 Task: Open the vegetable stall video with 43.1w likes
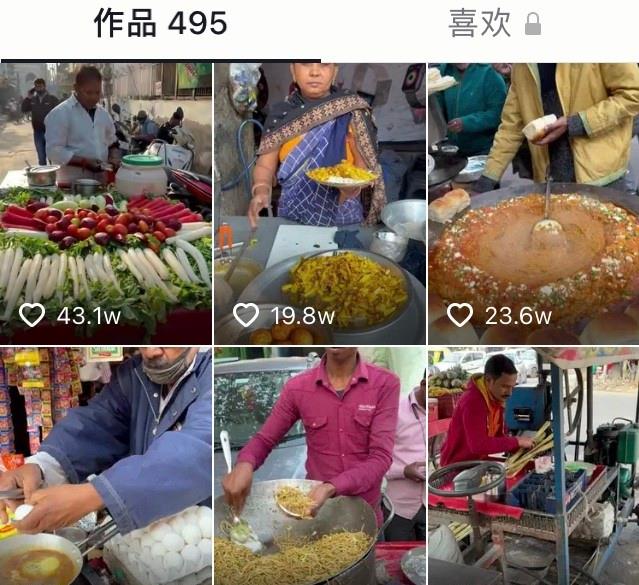pos(106,204)
